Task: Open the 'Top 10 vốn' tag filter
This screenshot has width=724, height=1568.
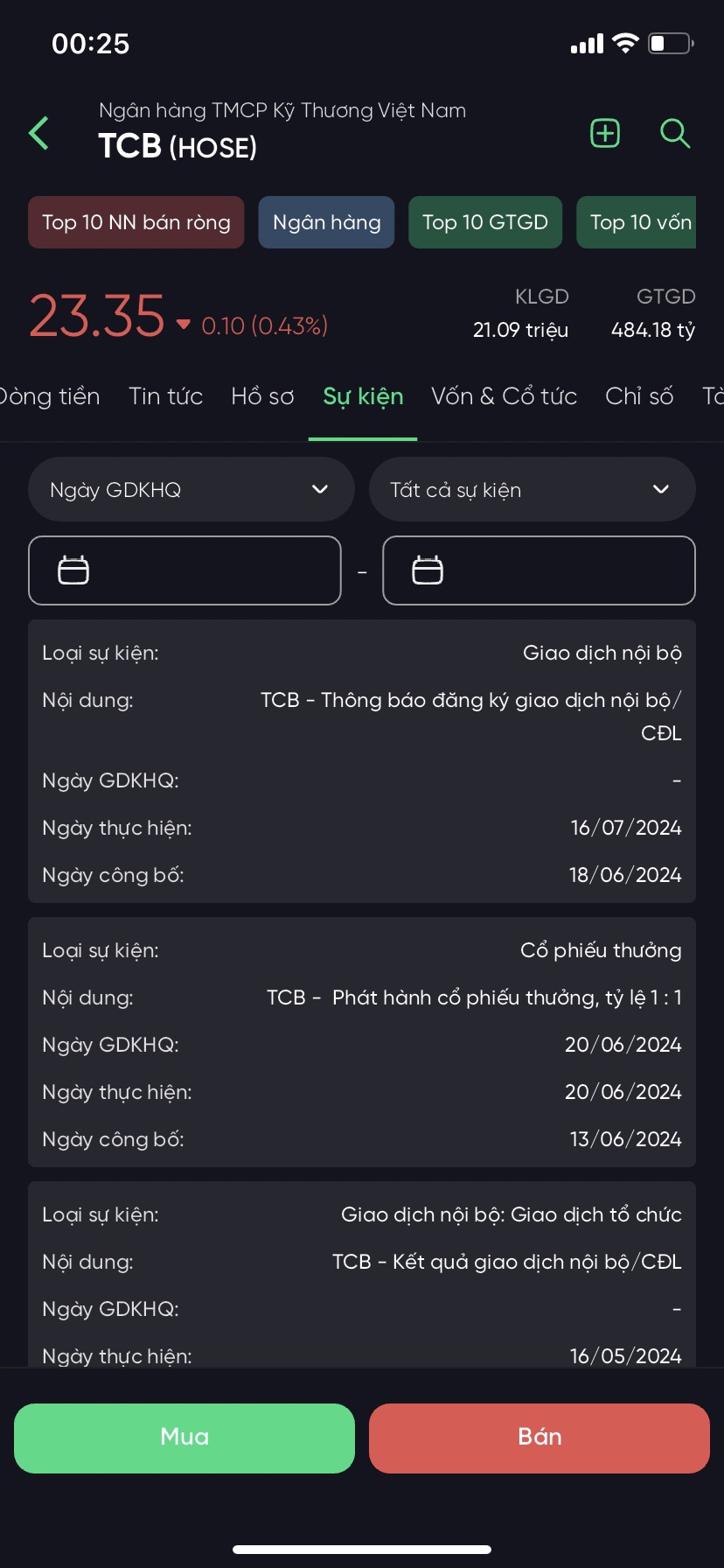Action: (x=641, y=222)
